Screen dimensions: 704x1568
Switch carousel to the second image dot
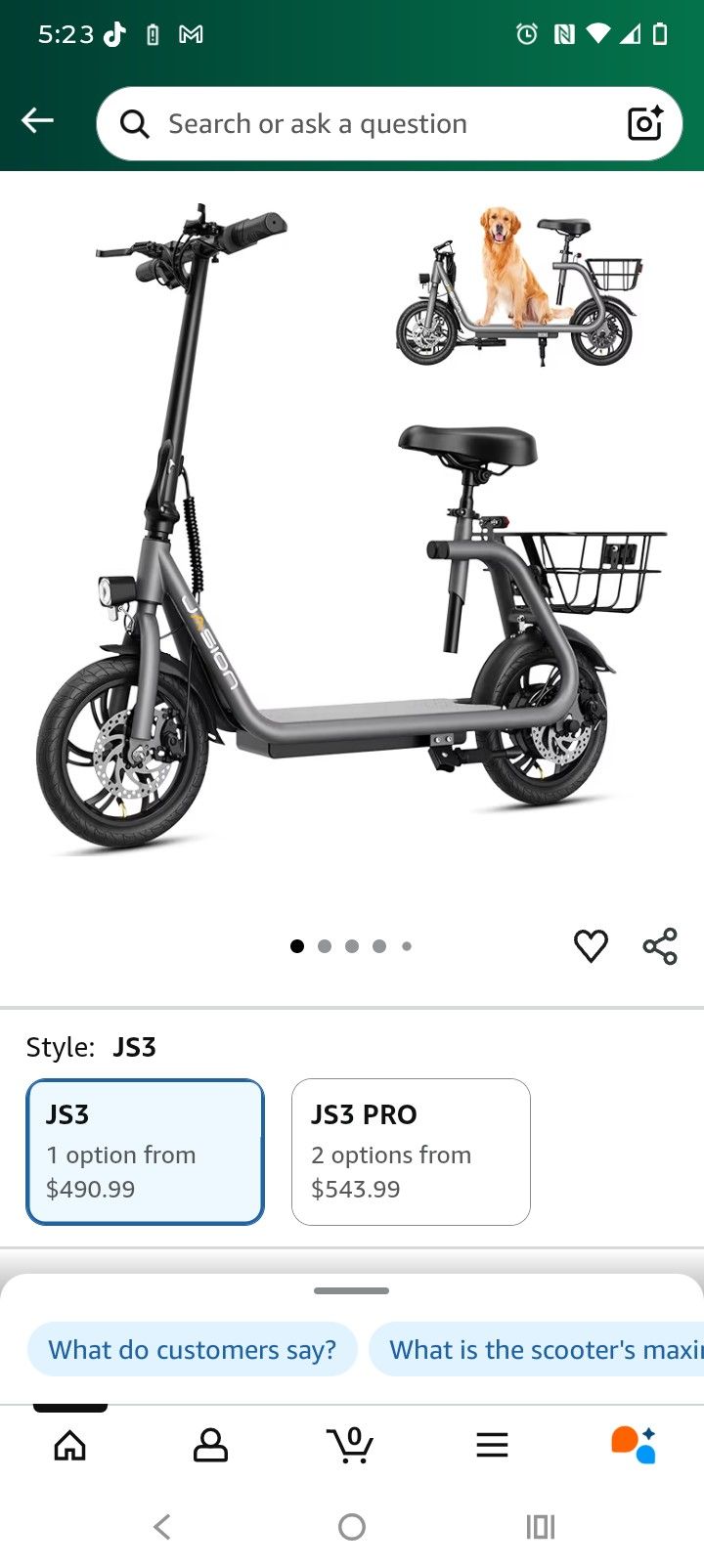pos(324,945)
